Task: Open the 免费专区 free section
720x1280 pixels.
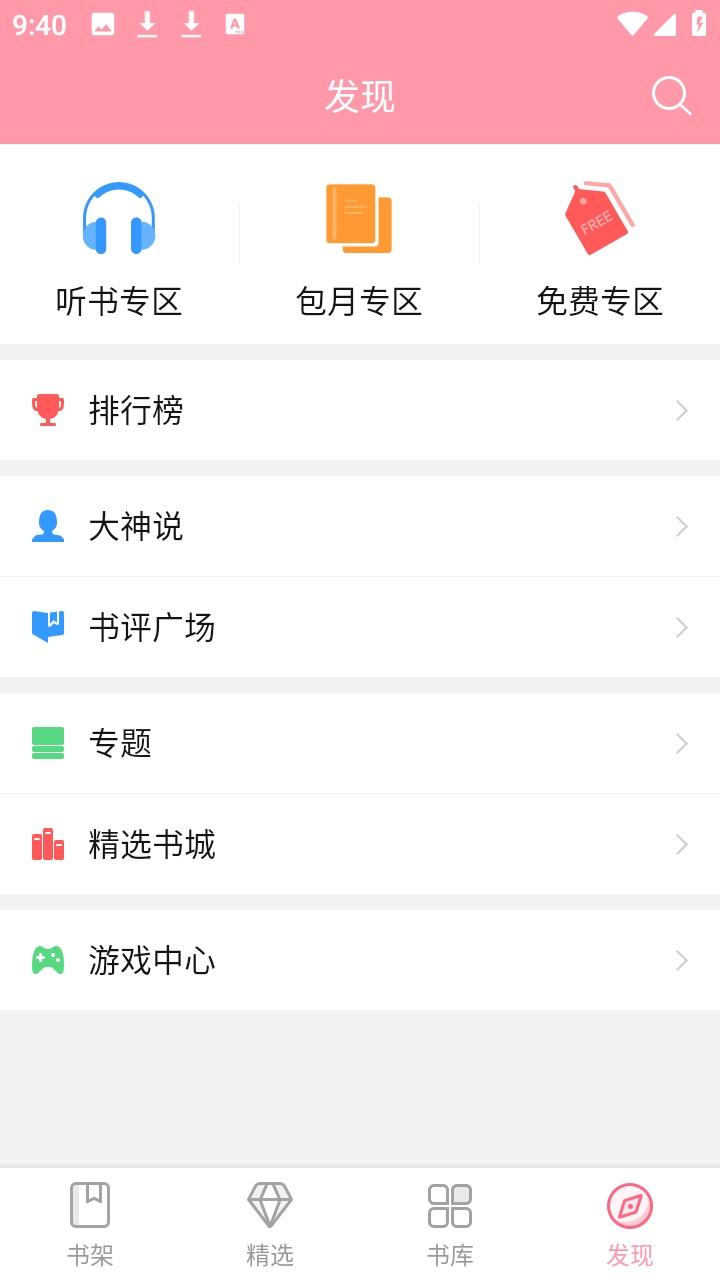Action: 599,247
